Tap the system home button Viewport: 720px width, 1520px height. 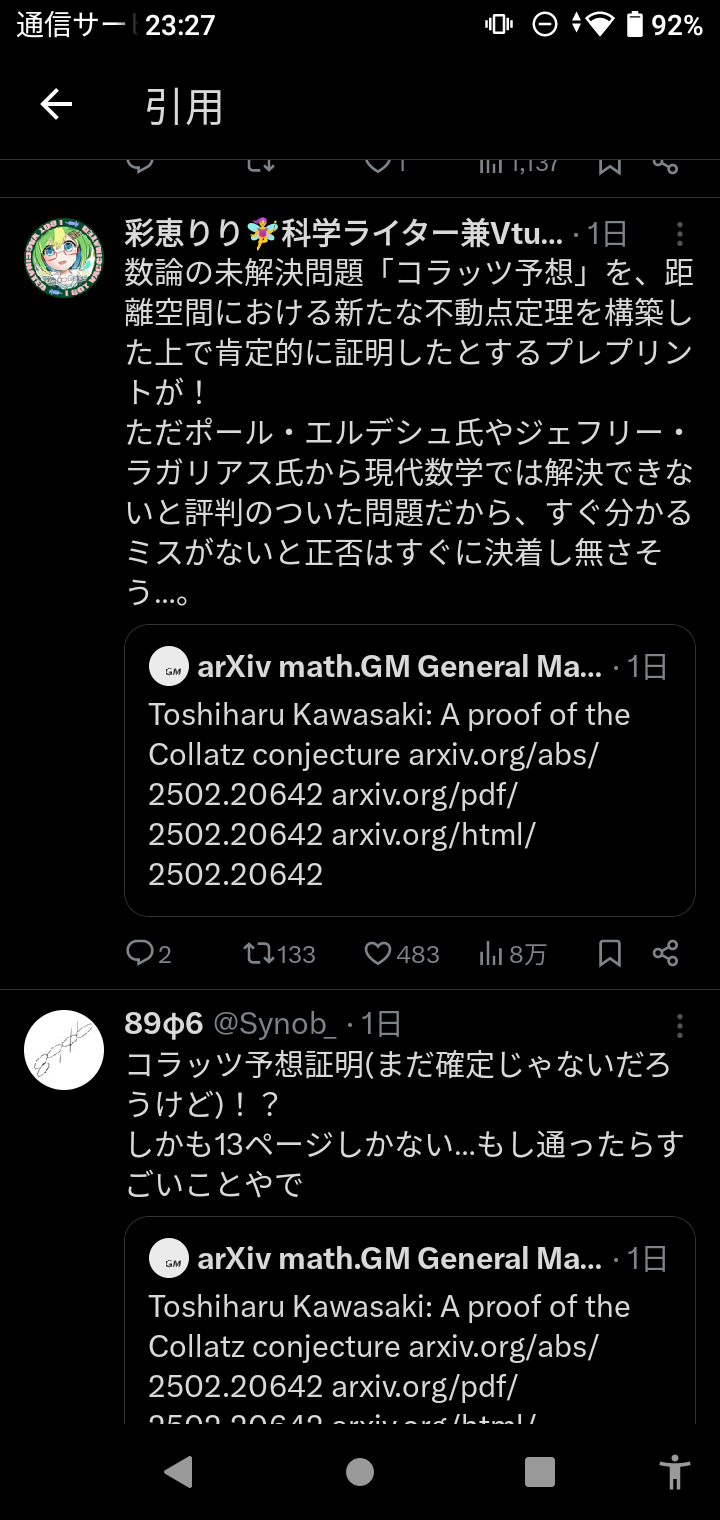click(x=360, y=1471)
